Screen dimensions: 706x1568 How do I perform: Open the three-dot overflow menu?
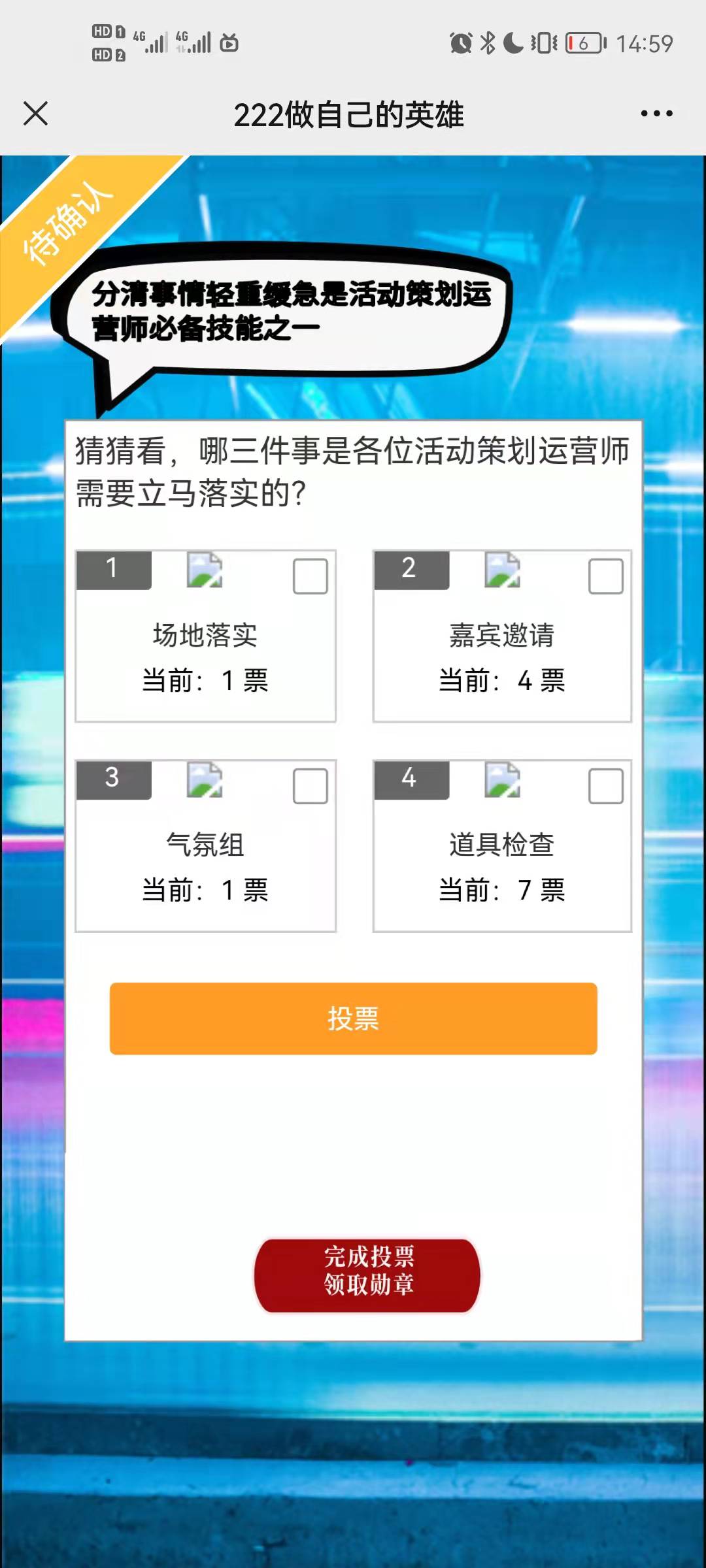[656, 114]
